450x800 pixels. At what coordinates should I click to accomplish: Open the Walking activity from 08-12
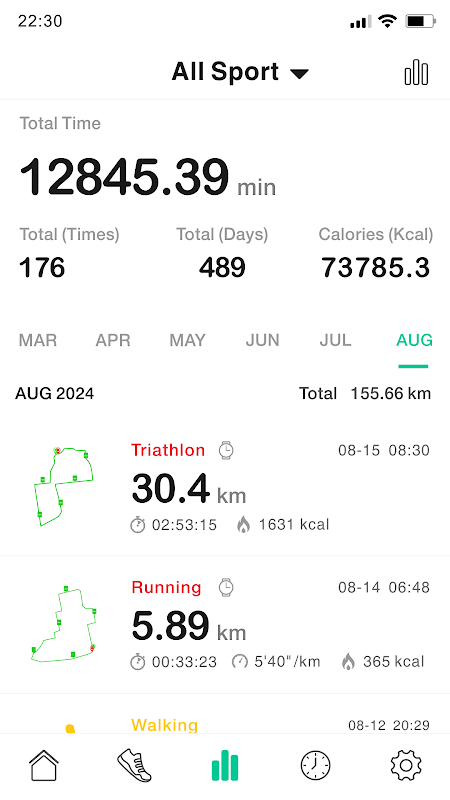click(x=225, y=714)
